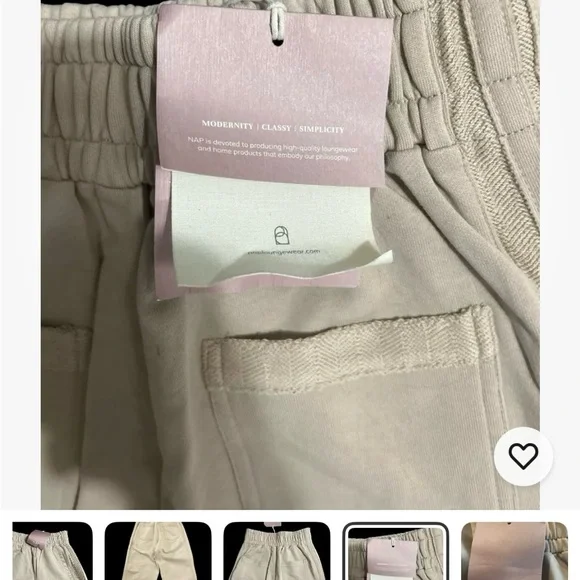Add this item to favorites with the heart
The image size is (580, 580).
coord(523,456)
